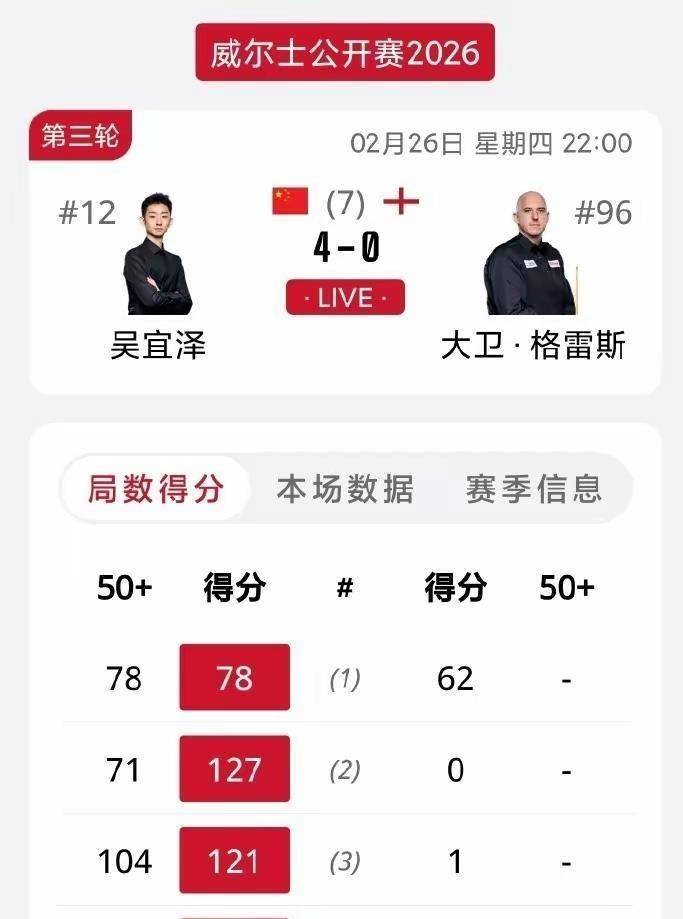This screenshot has width=683, height=919.
Task: Select the 局数得分 tab
Action: (x=155, y=489)
